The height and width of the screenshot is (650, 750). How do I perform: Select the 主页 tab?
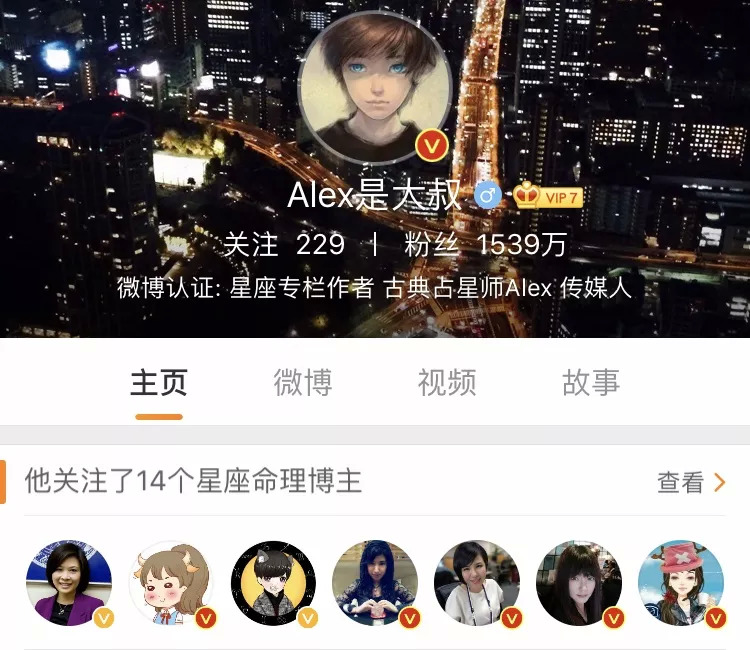point(159,383)
